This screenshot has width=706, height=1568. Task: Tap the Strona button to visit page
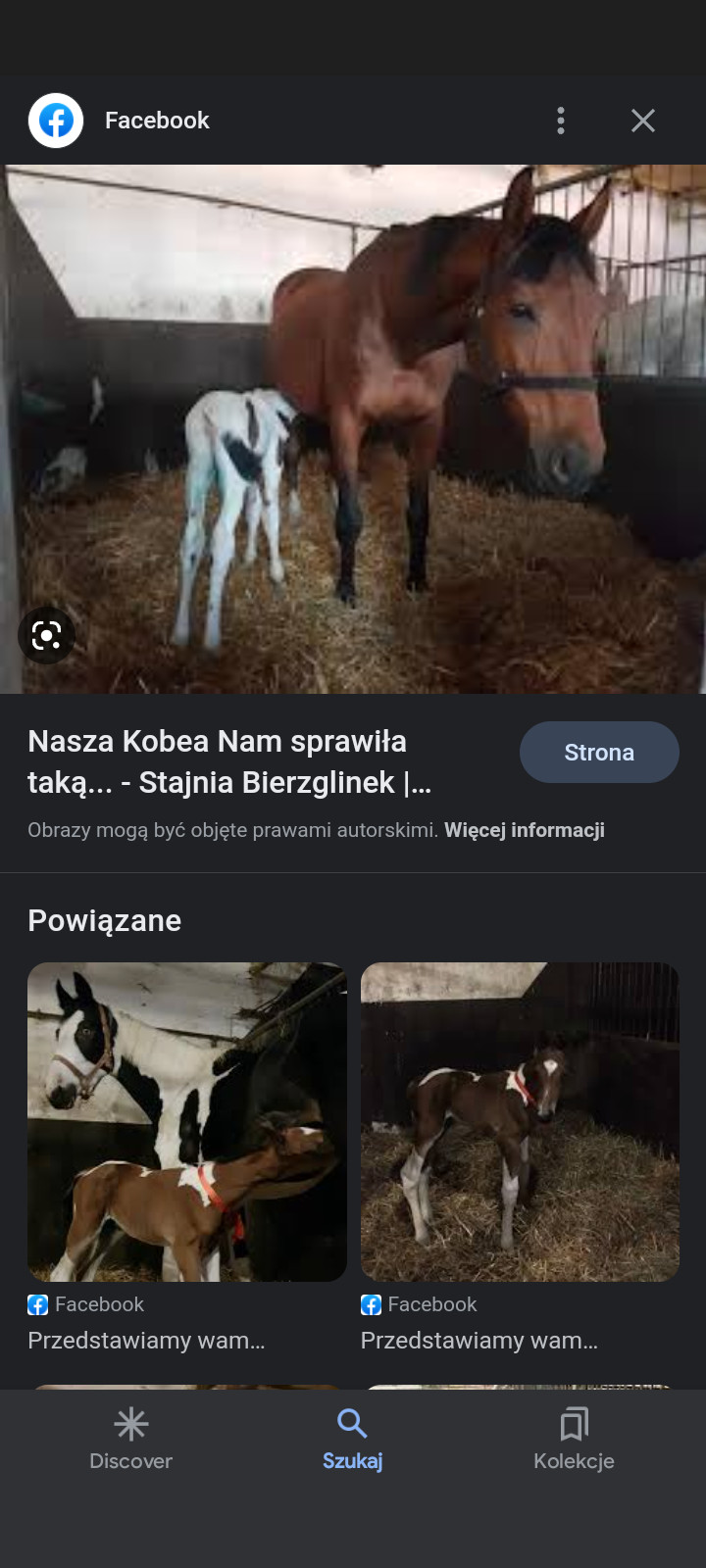pos(599,753)
